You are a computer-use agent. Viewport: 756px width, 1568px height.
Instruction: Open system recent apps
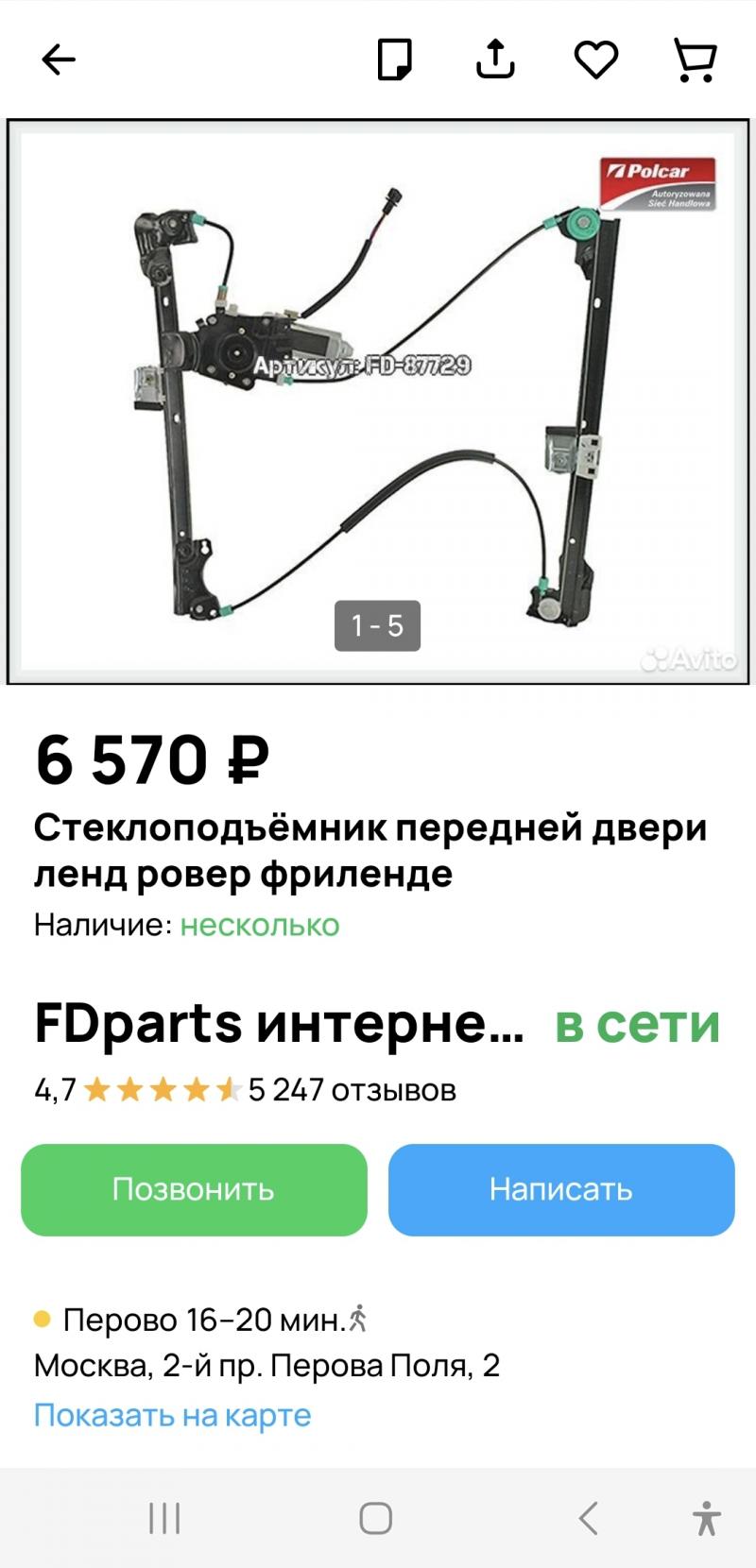coord(164,1519)
